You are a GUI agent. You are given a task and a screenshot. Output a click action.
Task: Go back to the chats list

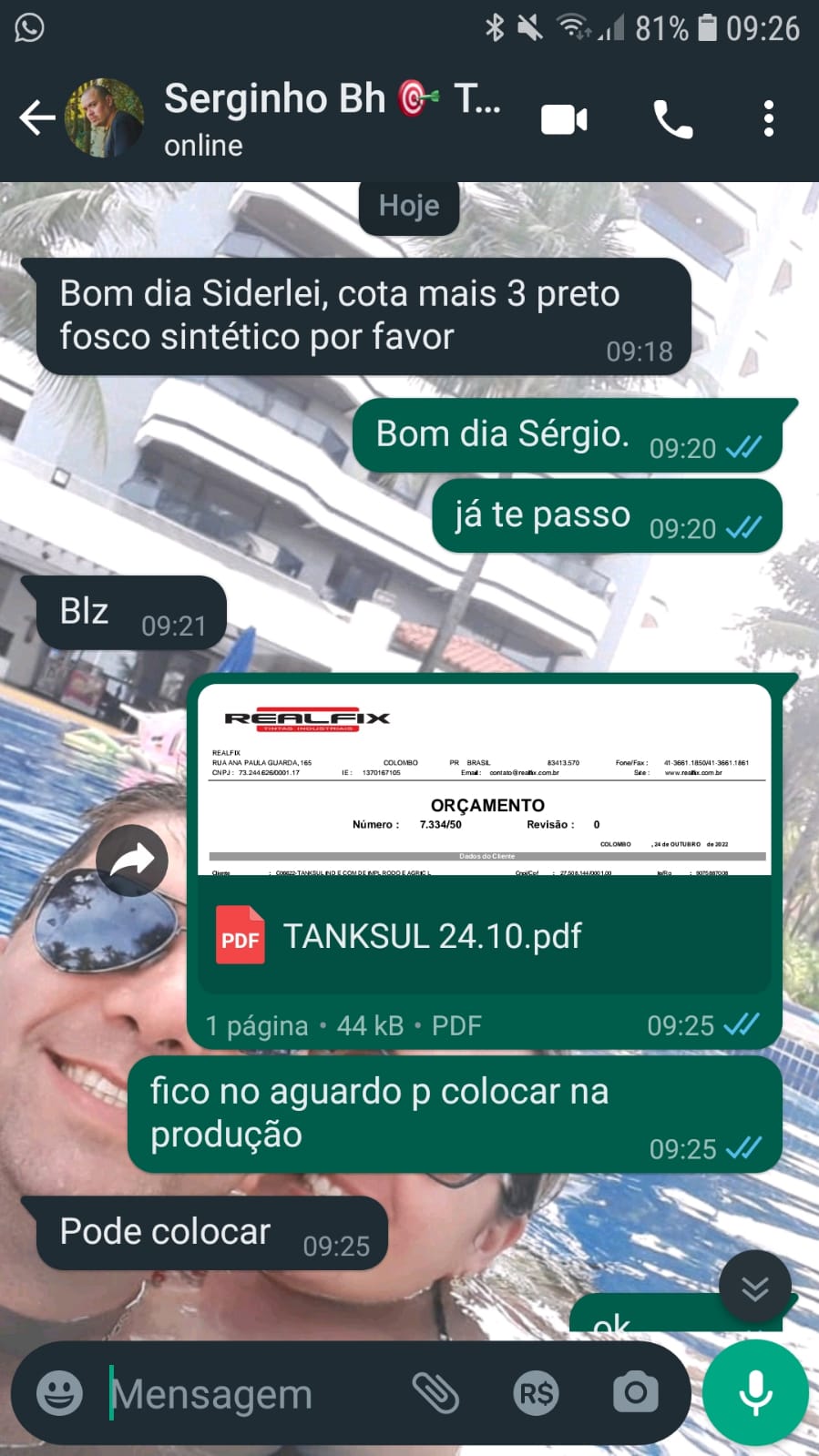pyautogui.click(x=36, y=118)
